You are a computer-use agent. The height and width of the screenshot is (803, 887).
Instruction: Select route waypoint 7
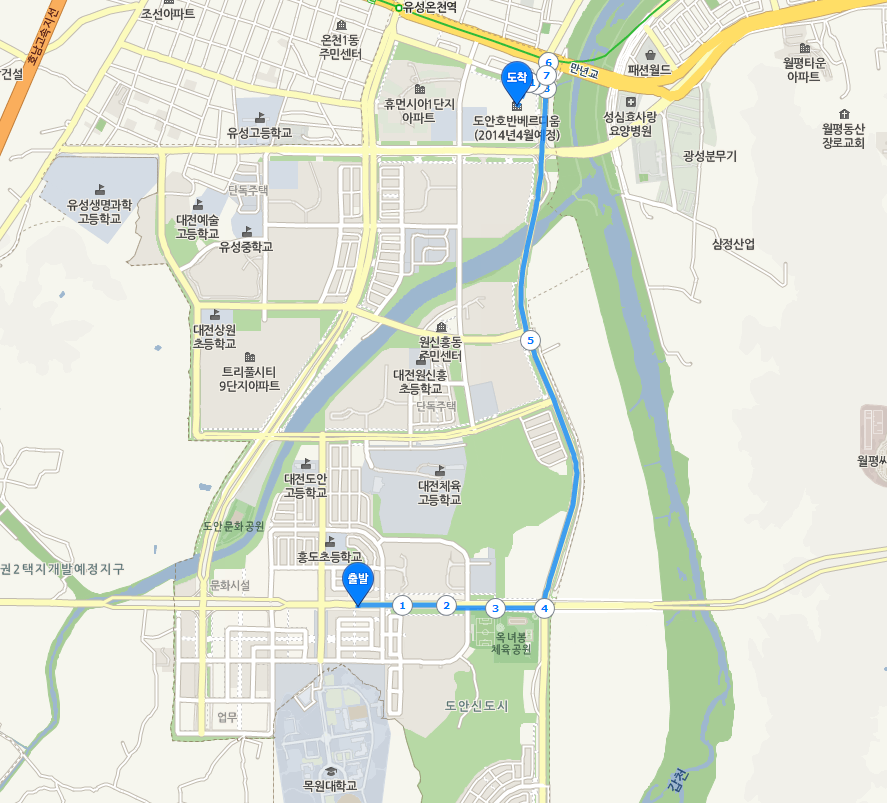point(546,75)
